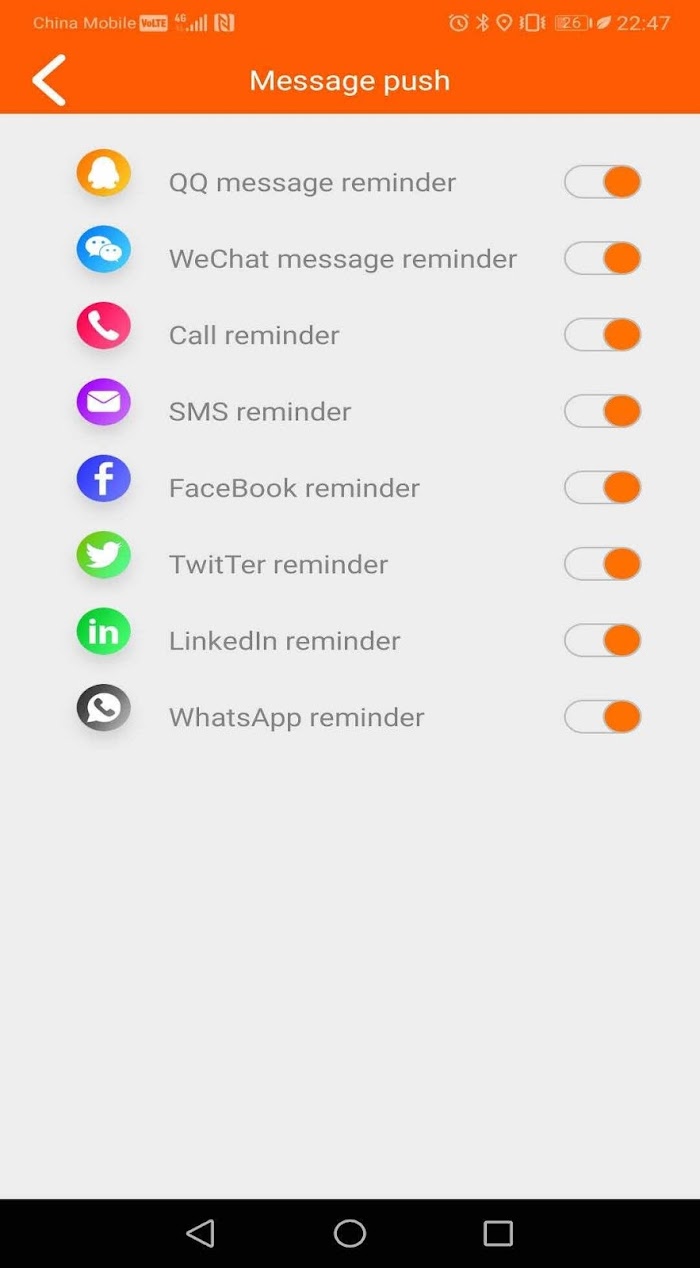Turn off QQ message reminder
This screenshot has height=1268, width=700.
point(602,182)
